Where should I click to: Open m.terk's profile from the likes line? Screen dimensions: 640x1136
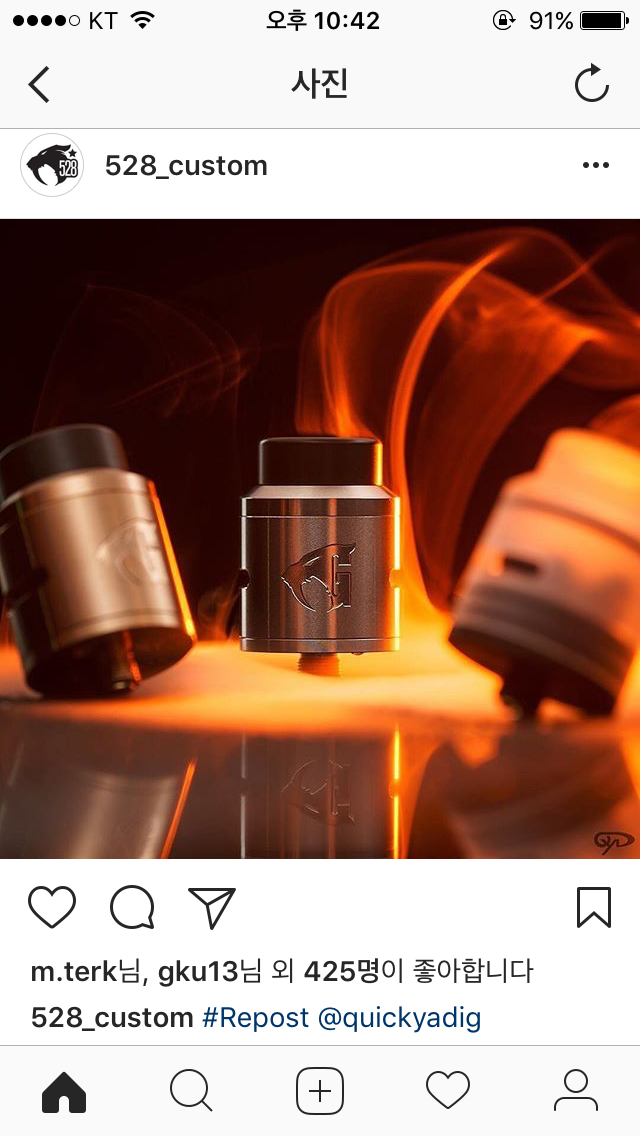click(74, 971)
